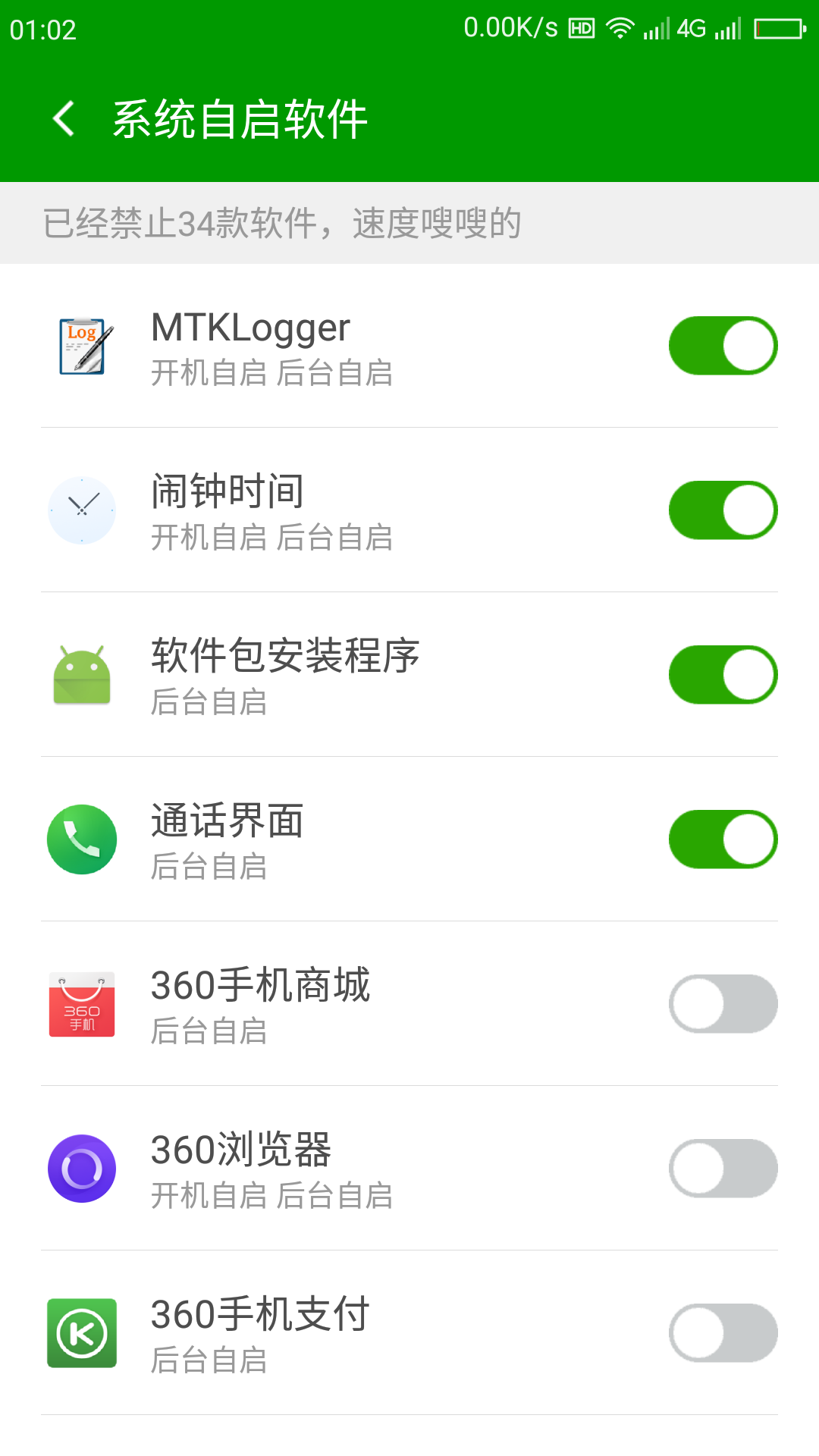
Task: Click the 系统自启软件 title
Action: click(x=240, y=118)
